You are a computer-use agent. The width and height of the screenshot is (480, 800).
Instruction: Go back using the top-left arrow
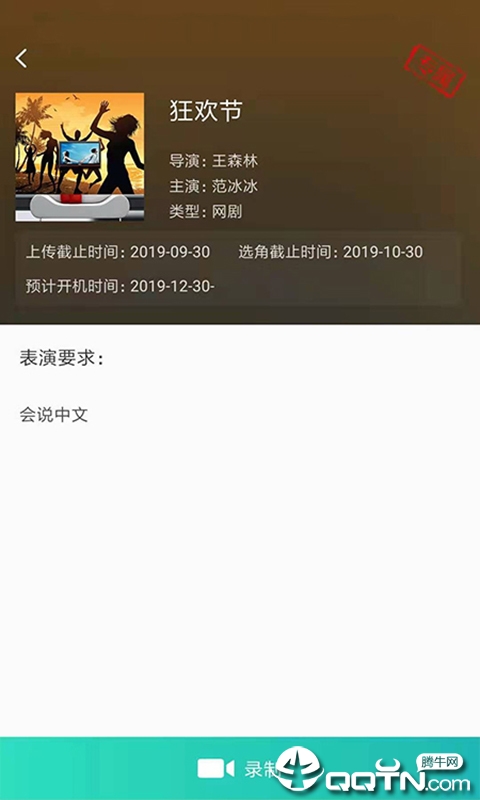[21, 59]
